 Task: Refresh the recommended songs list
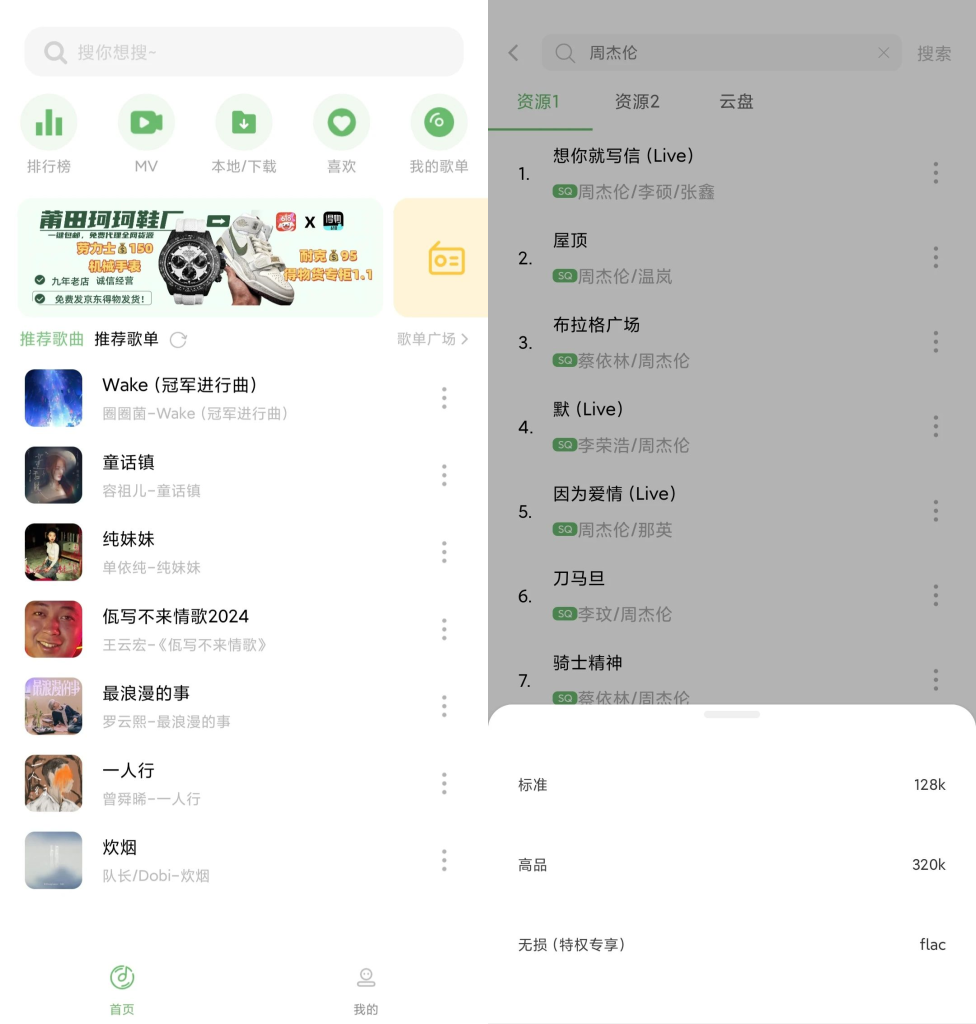[178, 340]
